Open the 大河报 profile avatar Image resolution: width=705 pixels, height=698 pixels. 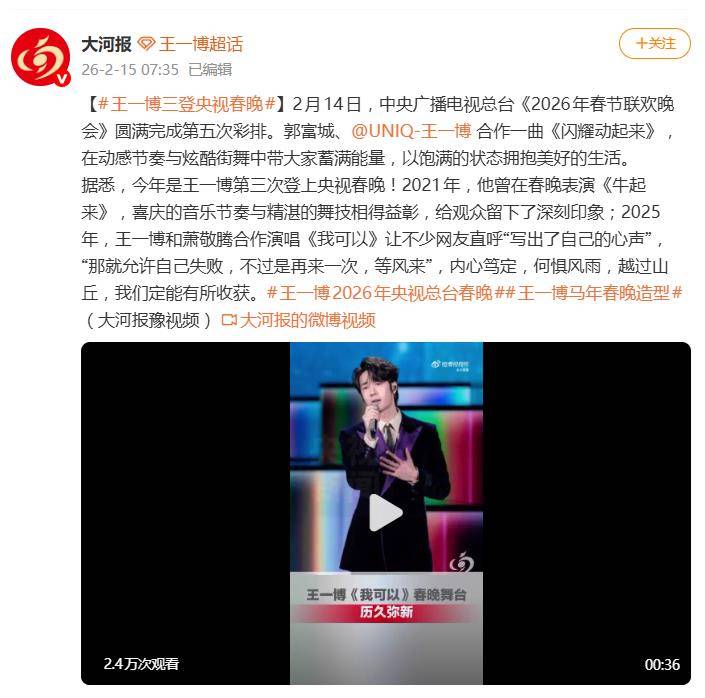[x=41, y=56]
